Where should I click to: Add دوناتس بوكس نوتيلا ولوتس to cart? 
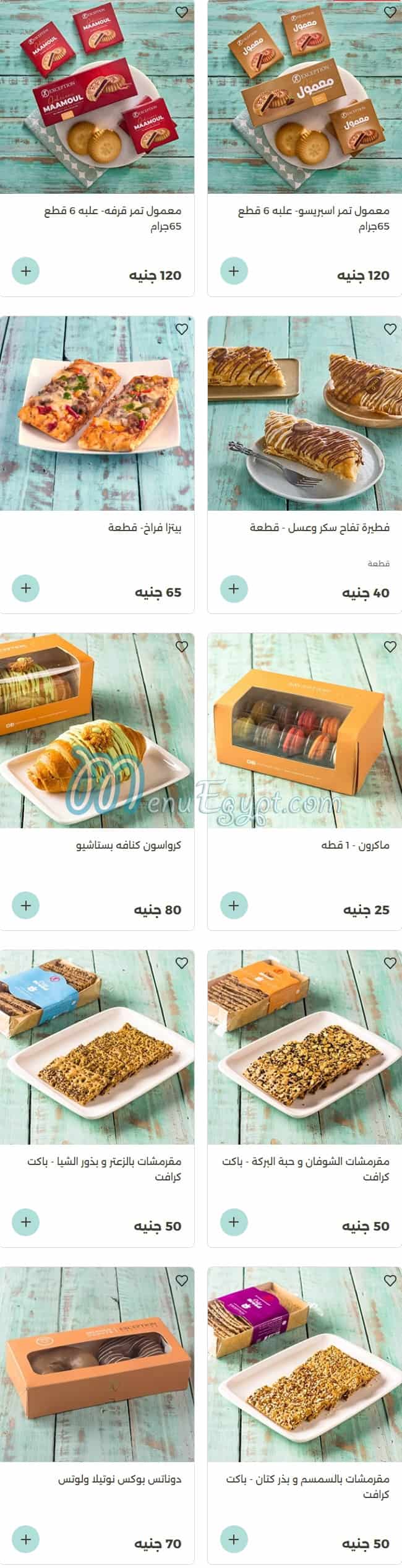(x=25, y=1539)
